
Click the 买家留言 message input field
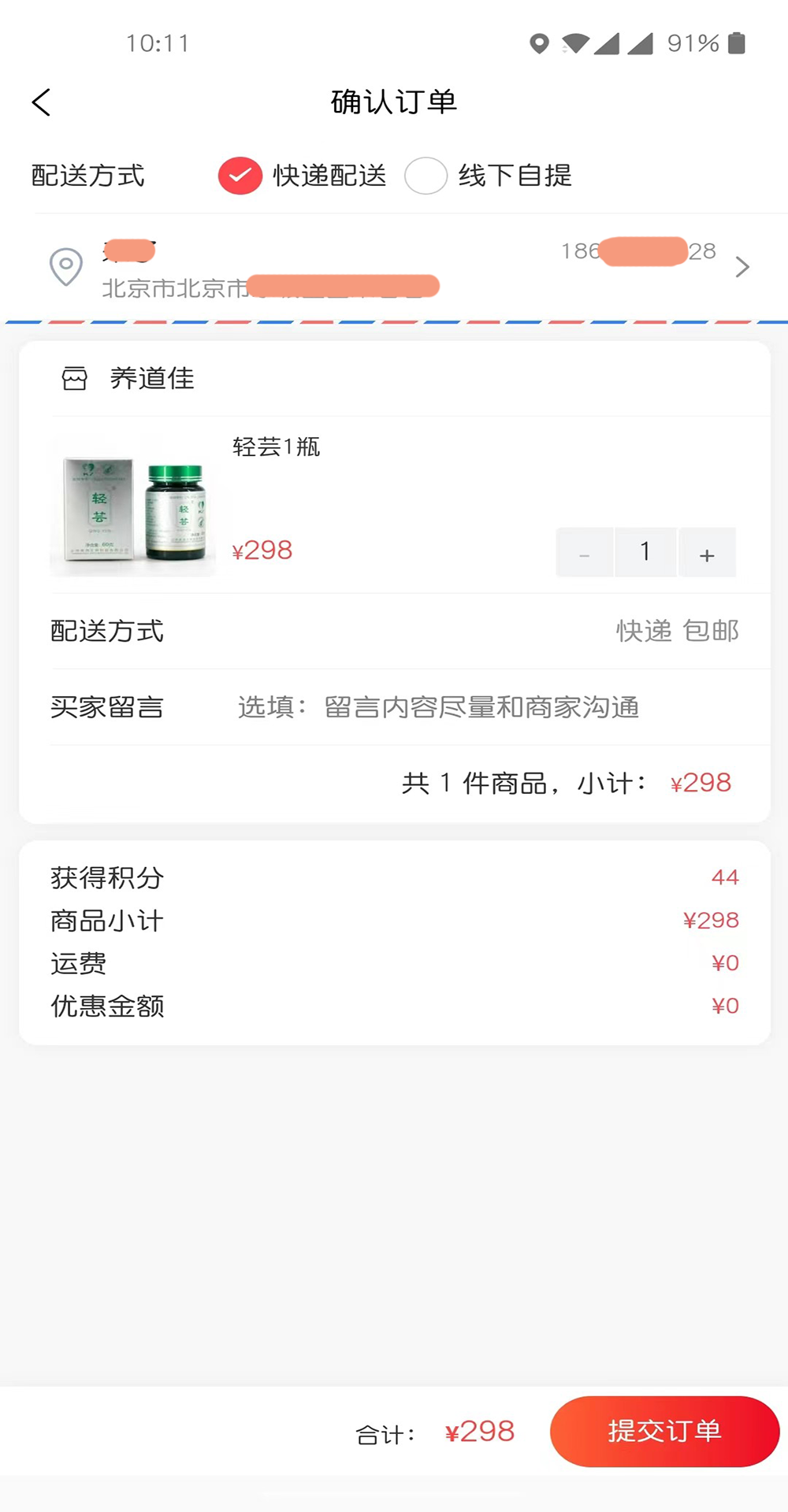point(438,708)
